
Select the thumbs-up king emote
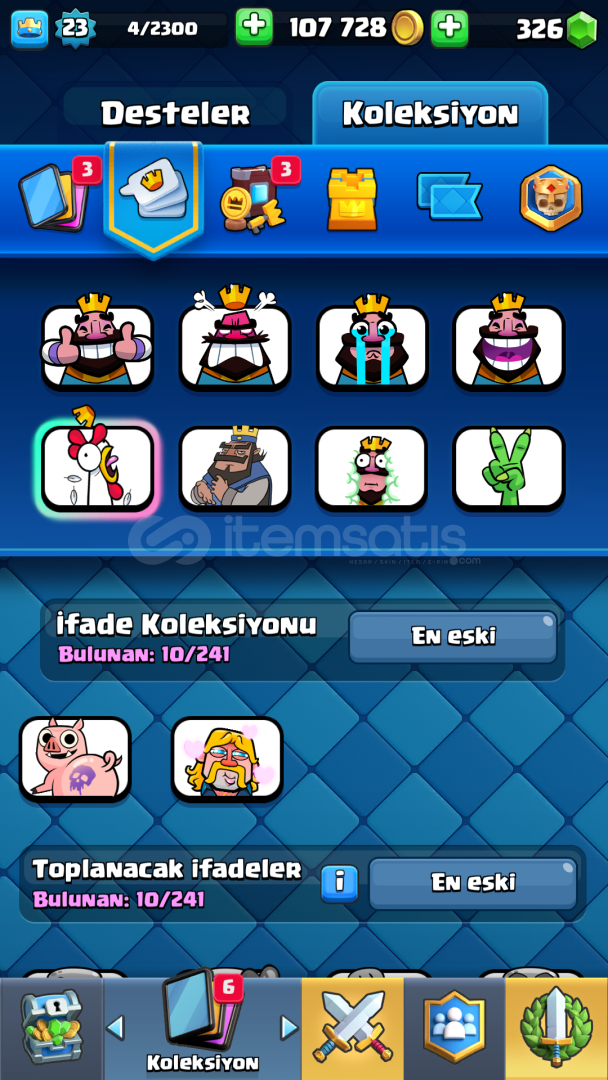(97, 343)
